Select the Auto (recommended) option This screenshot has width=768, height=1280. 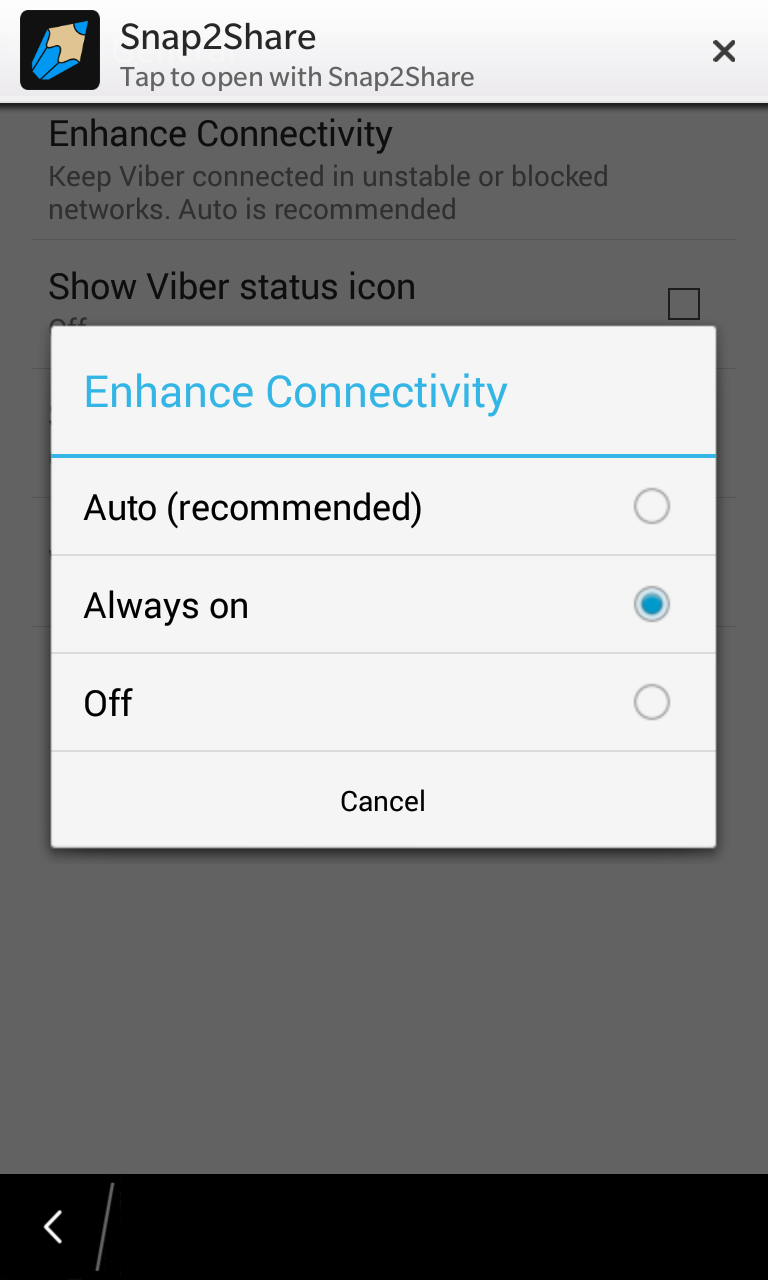tap(383, 507)
